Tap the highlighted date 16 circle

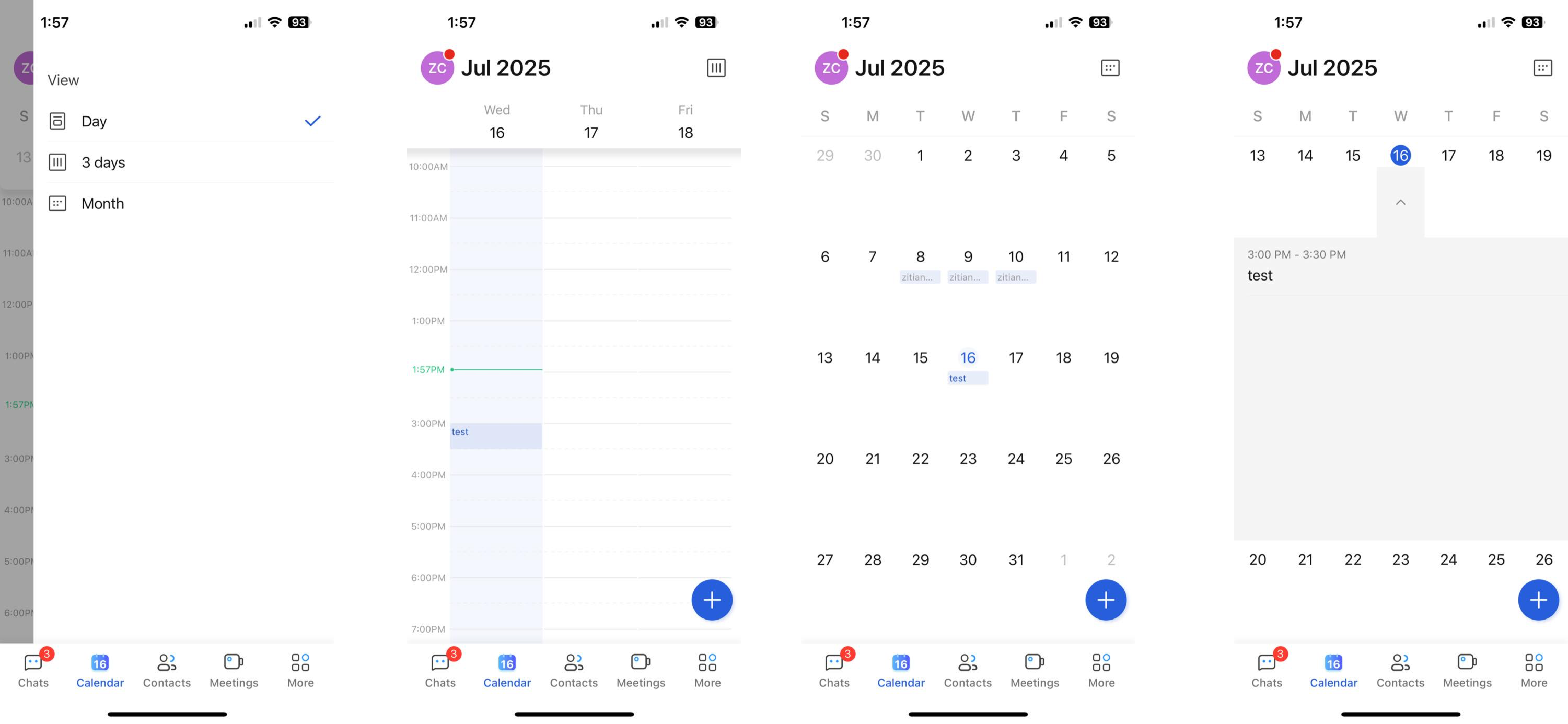pos(1400,156)
